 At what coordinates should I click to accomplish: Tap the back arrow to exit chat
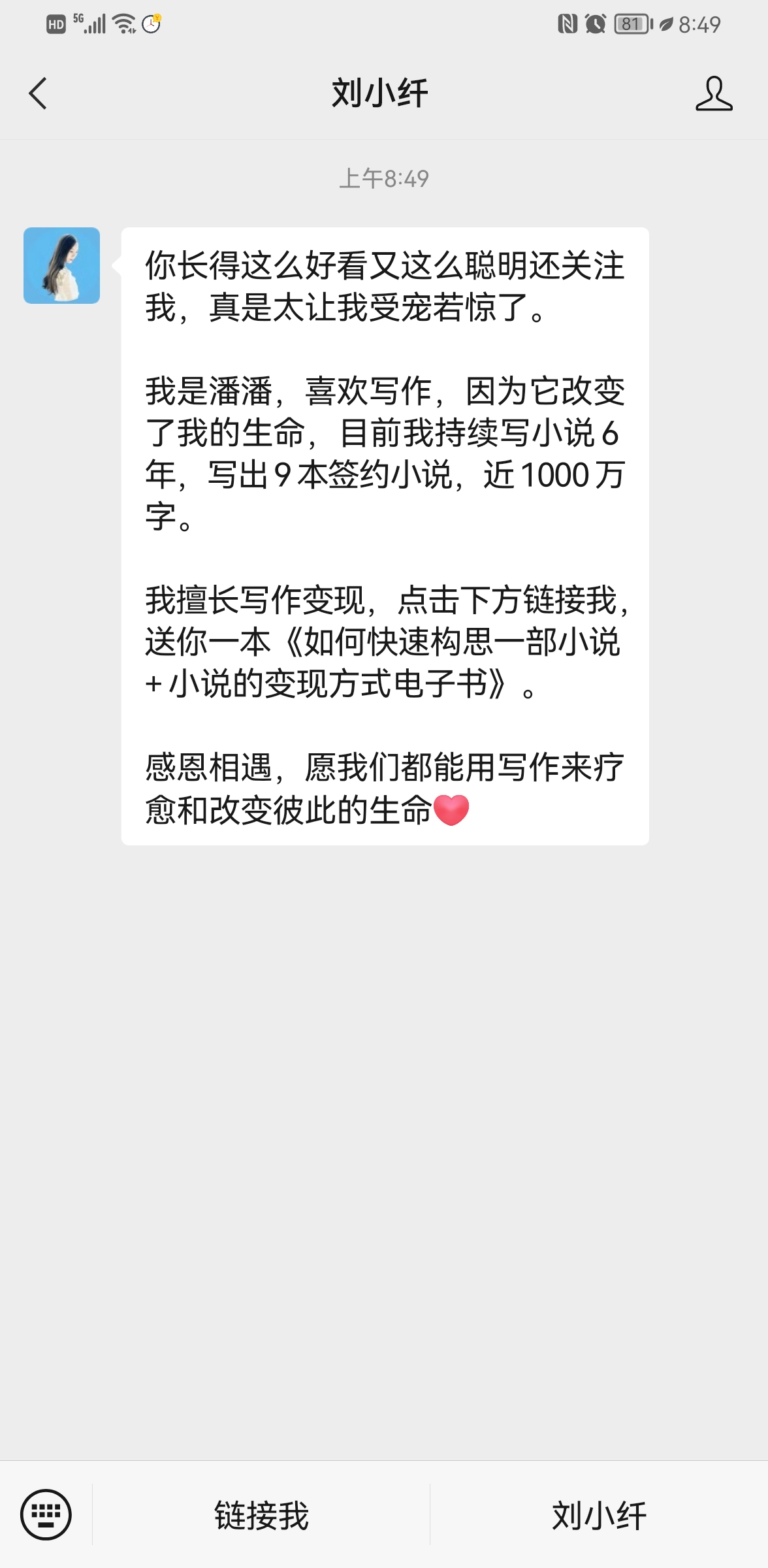tap(39, 95)
